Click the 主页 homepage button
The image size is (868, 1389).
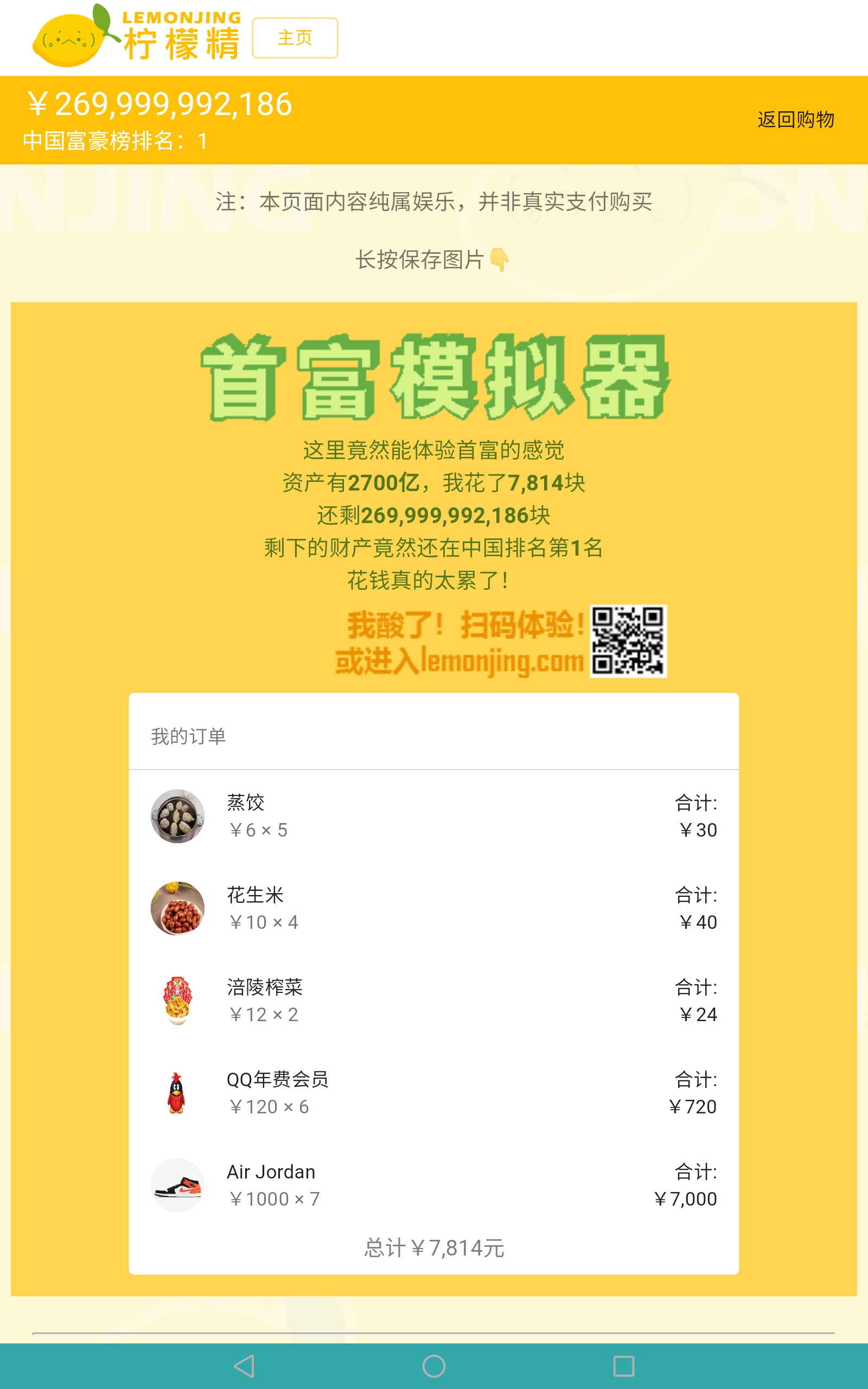[x=295, y=37]
